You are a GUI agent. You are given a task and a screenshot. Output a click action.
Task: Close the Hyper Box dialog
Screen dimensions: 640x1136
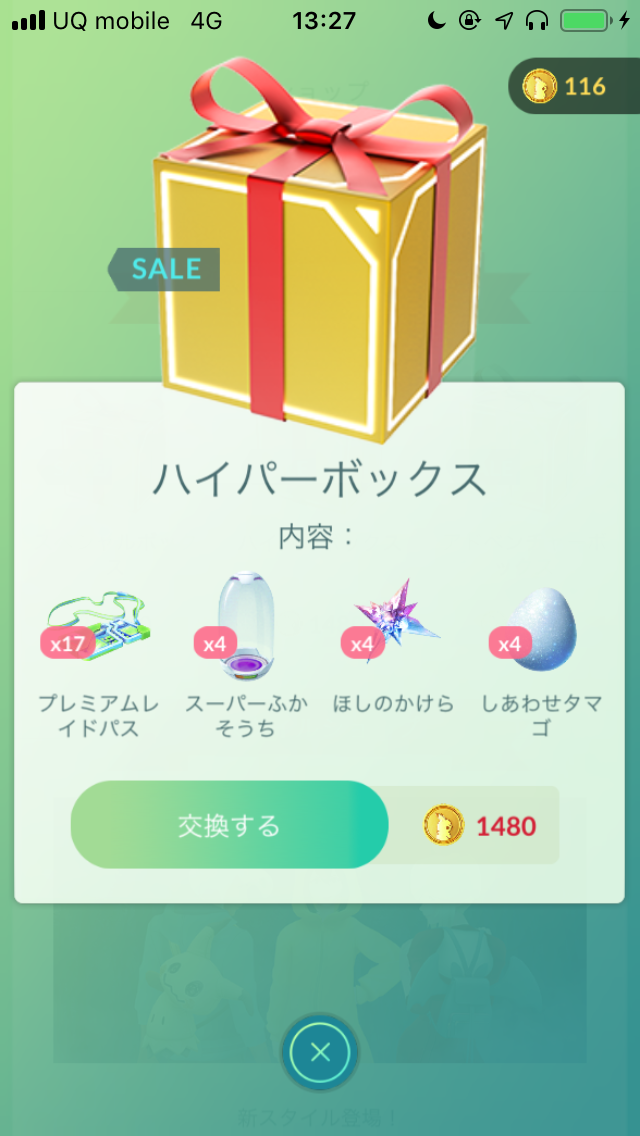[x=319, y=1052]
